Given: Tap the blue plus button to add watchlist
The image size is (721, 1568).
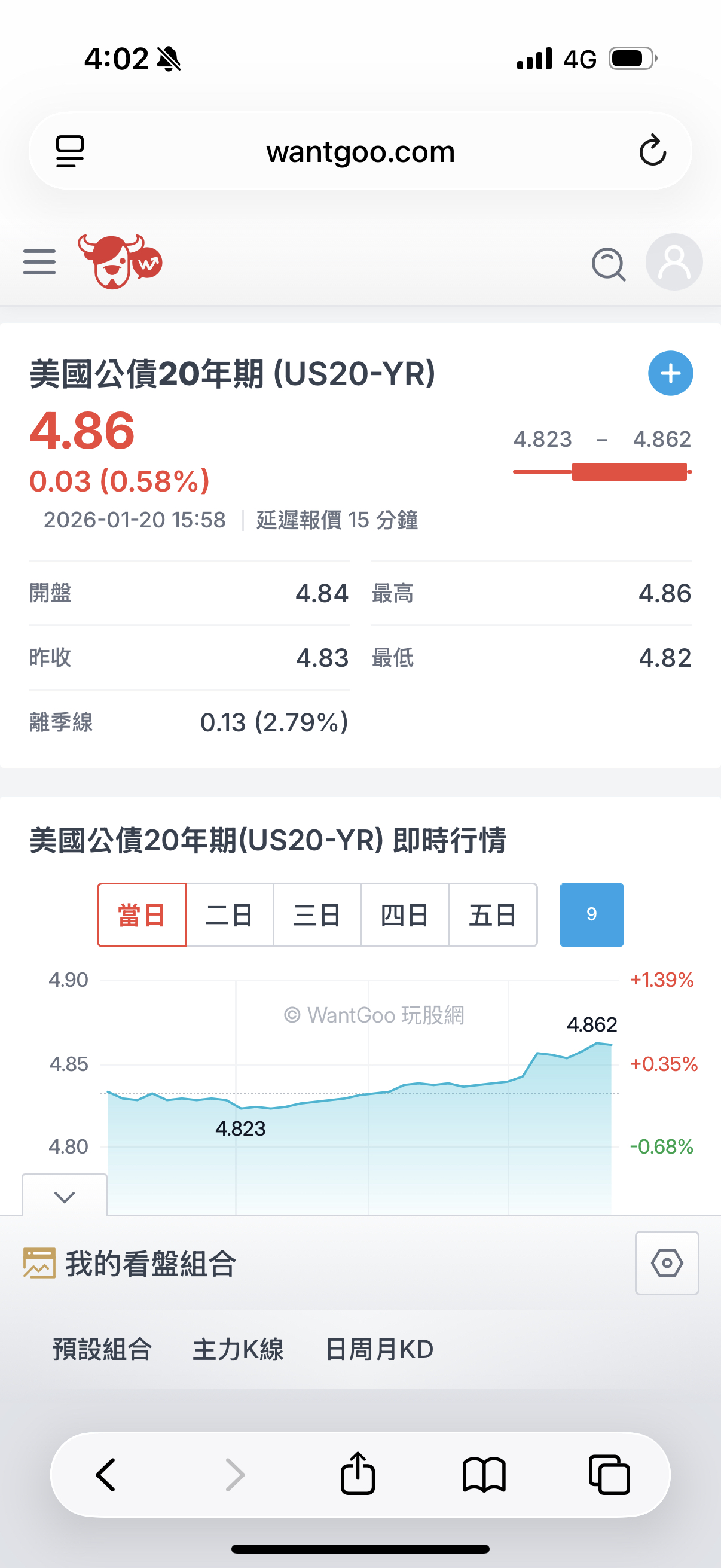Looking at the screenshot, I should click(x=670, y=373).
